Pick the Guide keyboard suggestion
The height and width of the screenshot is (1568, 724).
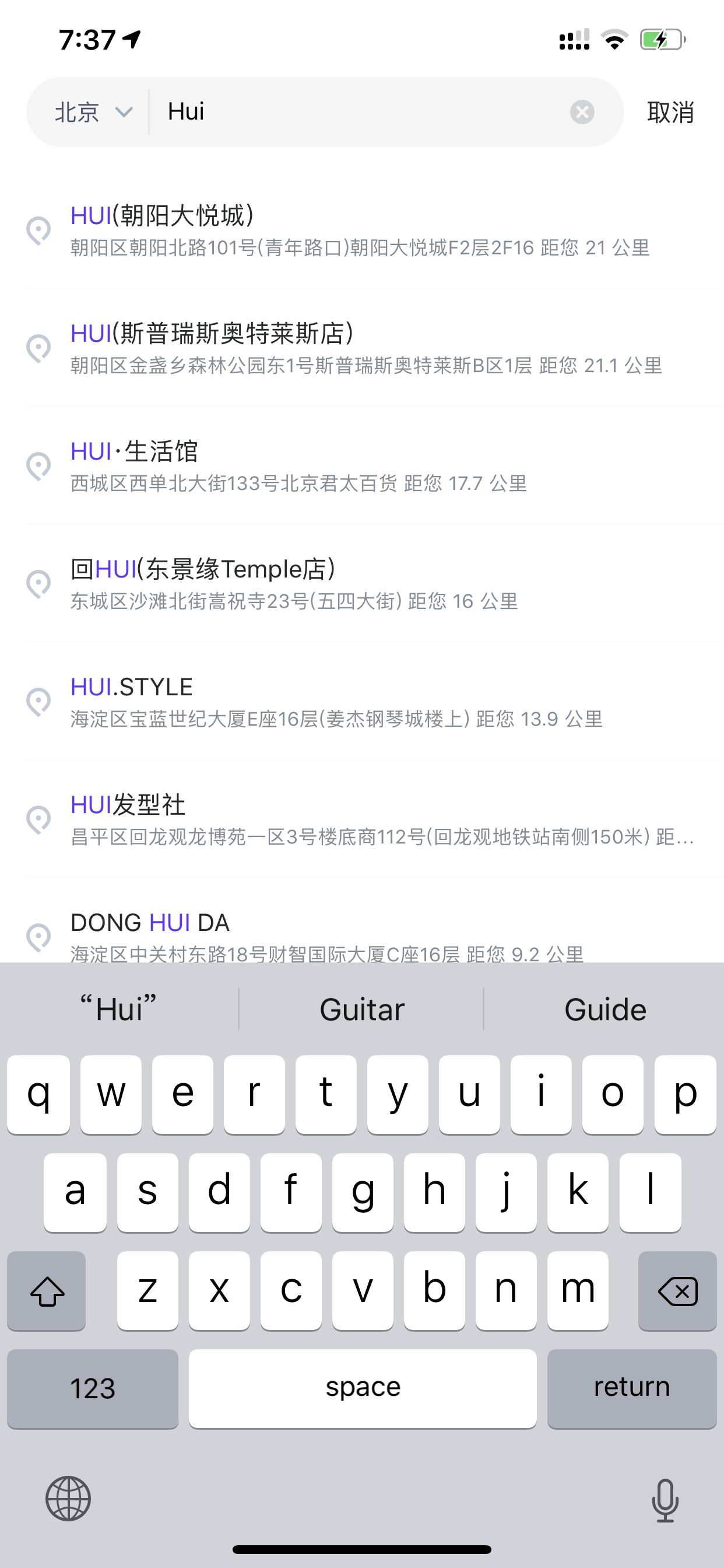click(x=604, y=1009)
